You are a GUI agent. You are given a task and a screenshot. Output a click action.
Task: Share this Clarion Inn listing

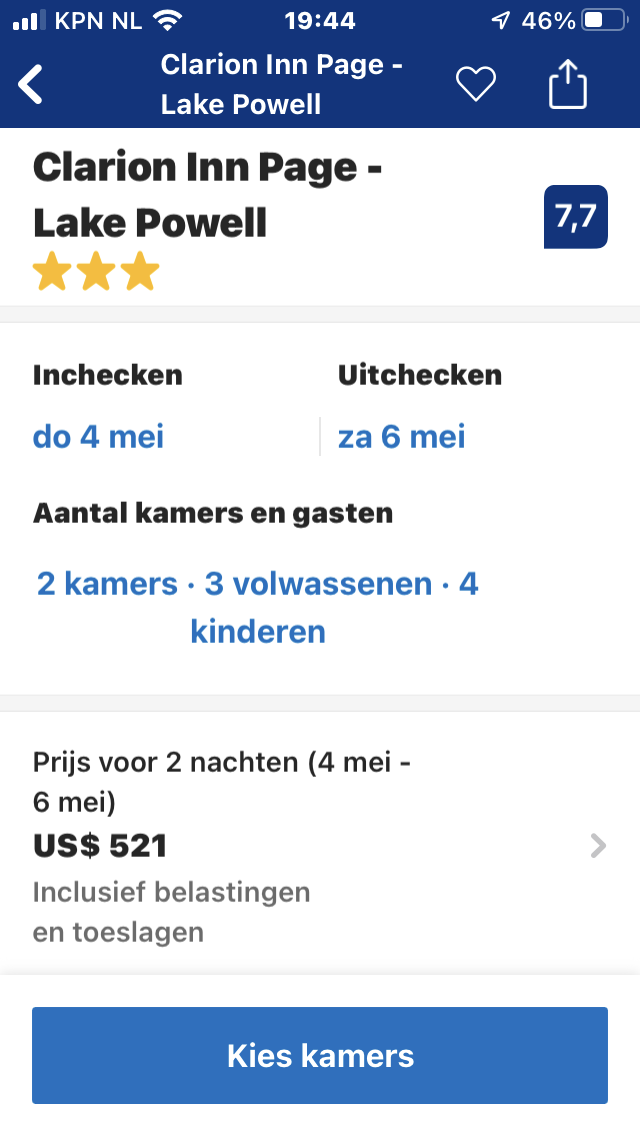(568, 83)
